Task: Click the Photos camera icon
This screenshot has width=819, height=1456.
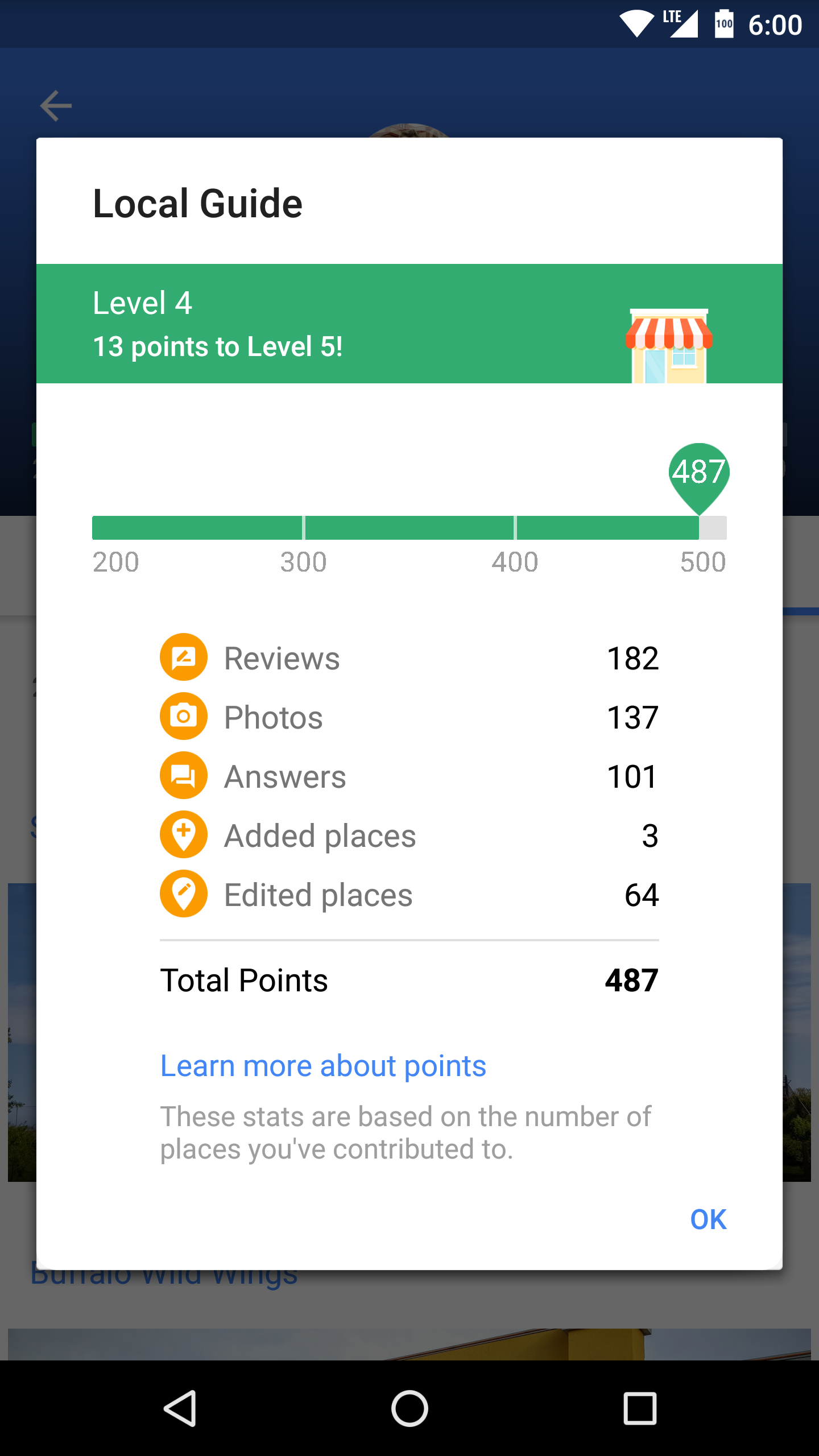Action: [x=183, y=717]
